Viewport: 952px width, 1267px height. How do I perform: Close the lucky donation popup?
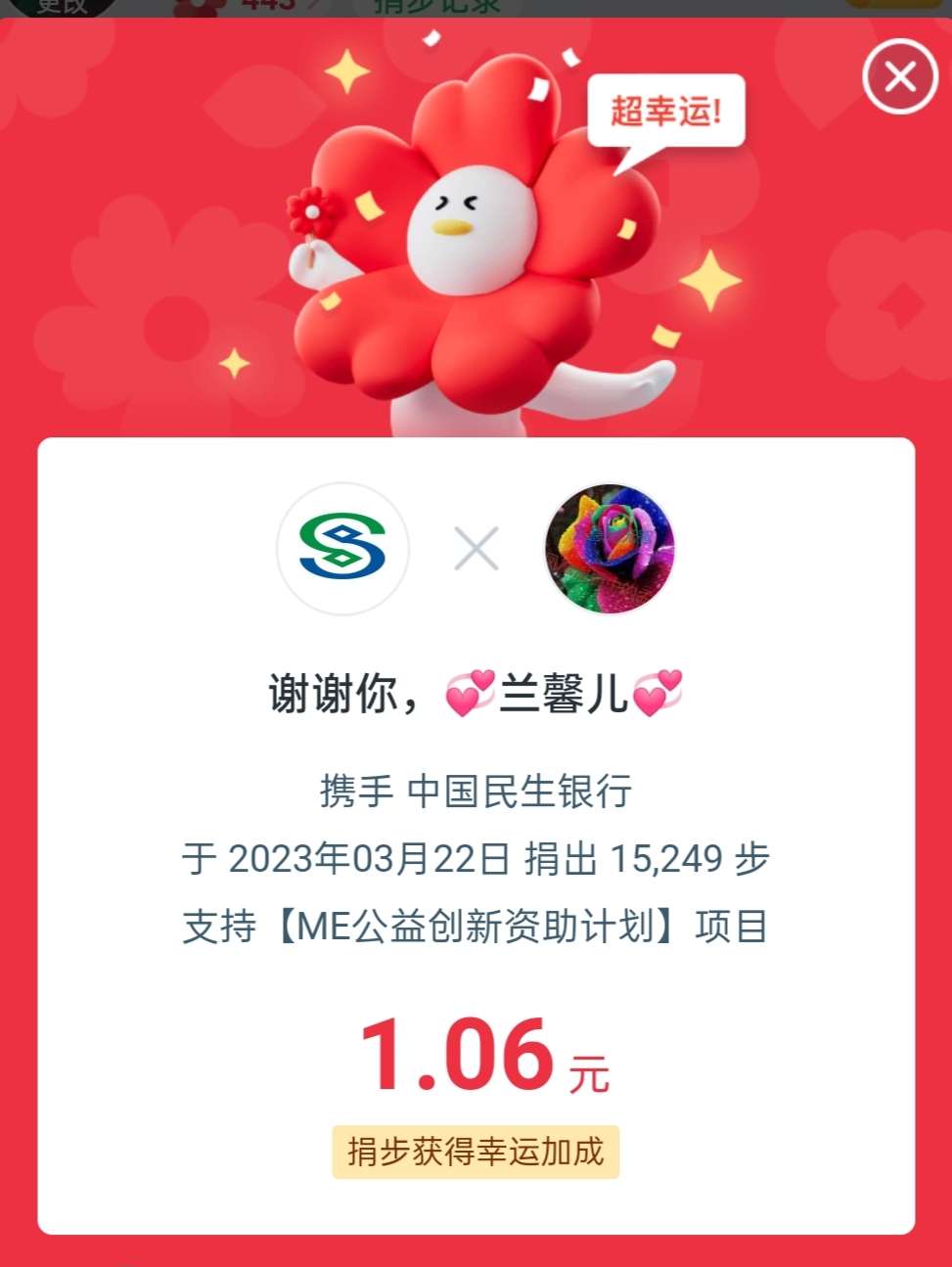click(x=900, y=76)
